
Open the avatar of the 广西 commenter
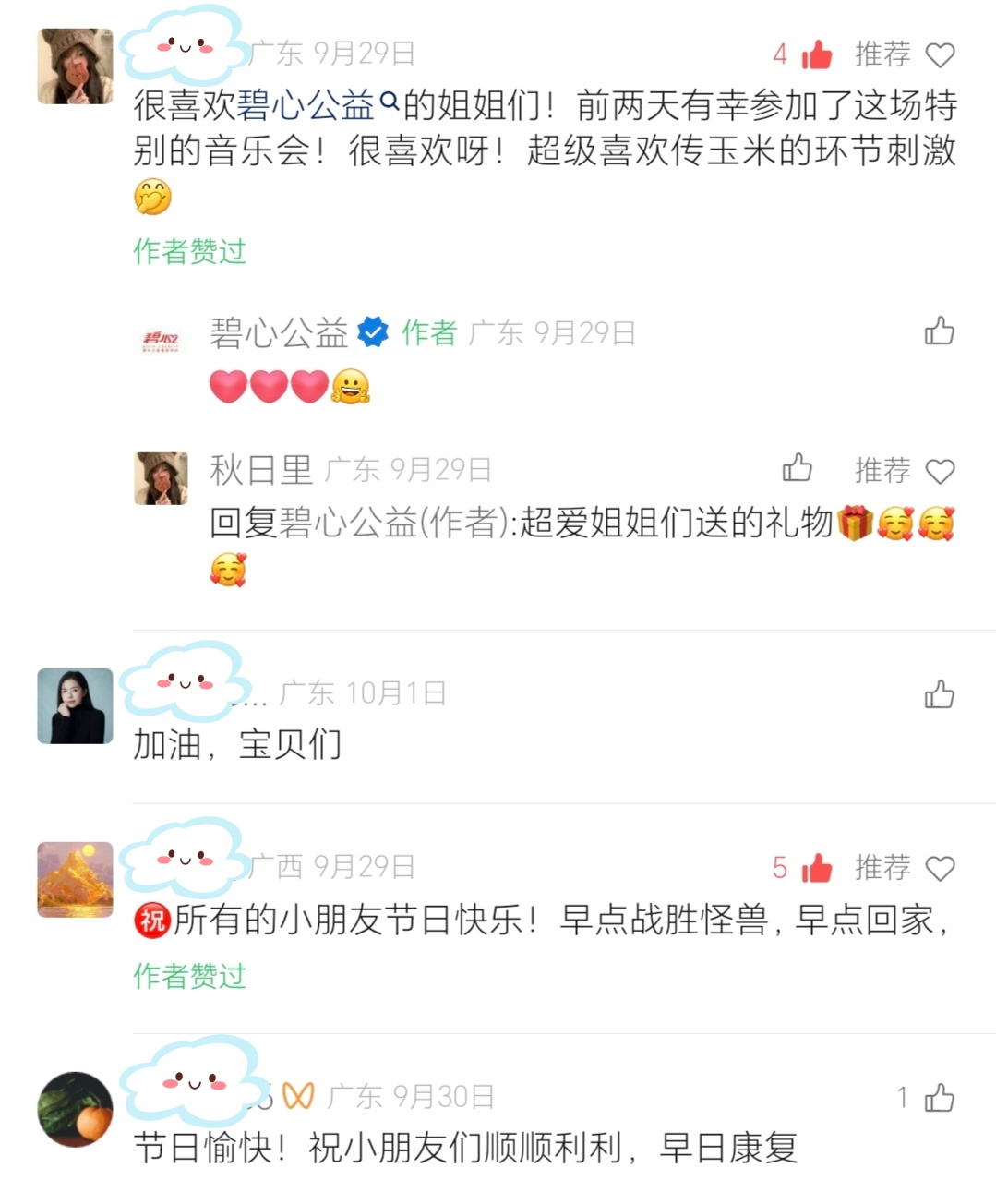click(75, 879)
